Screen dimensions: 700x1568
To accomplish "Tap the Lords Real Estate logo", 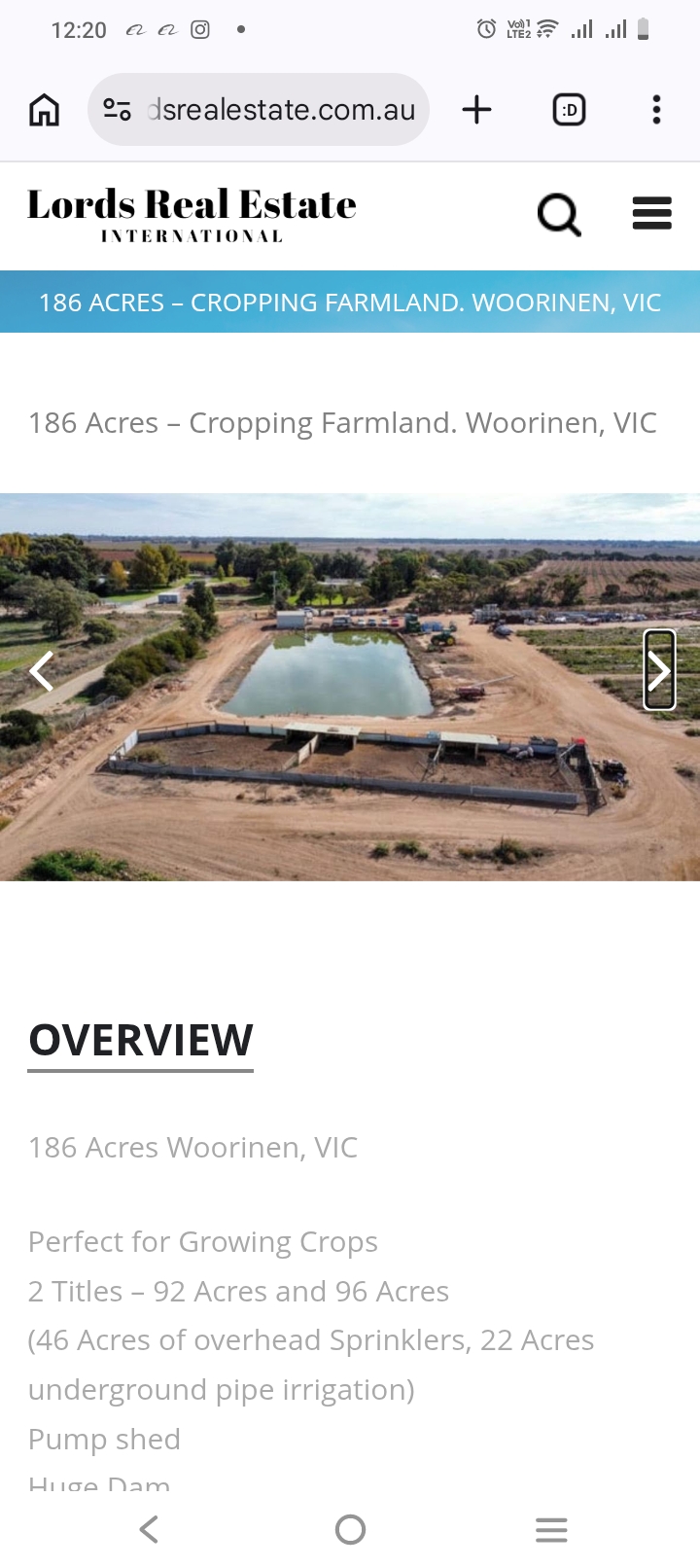I will tap(192, 215).
